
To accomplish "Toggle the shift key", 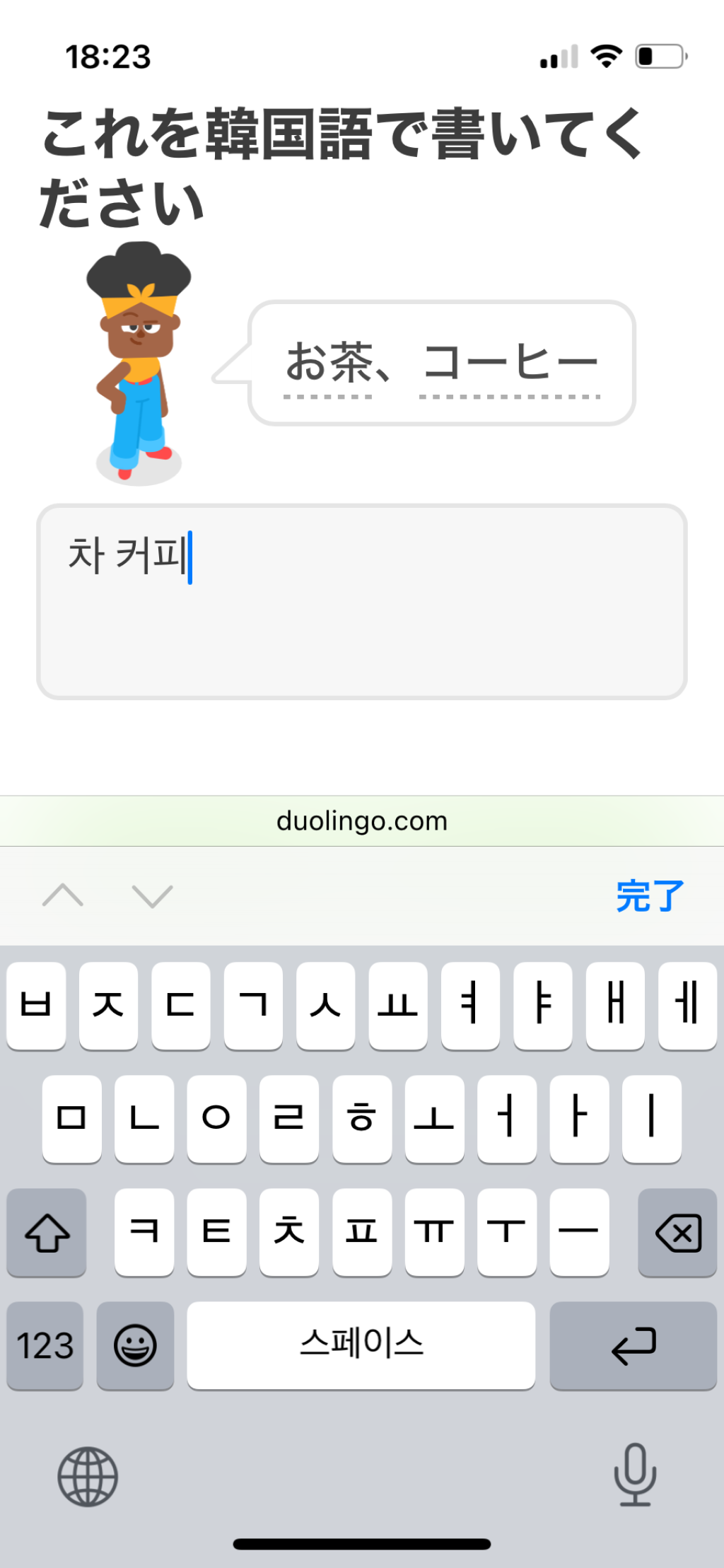I will [47, 1233].
